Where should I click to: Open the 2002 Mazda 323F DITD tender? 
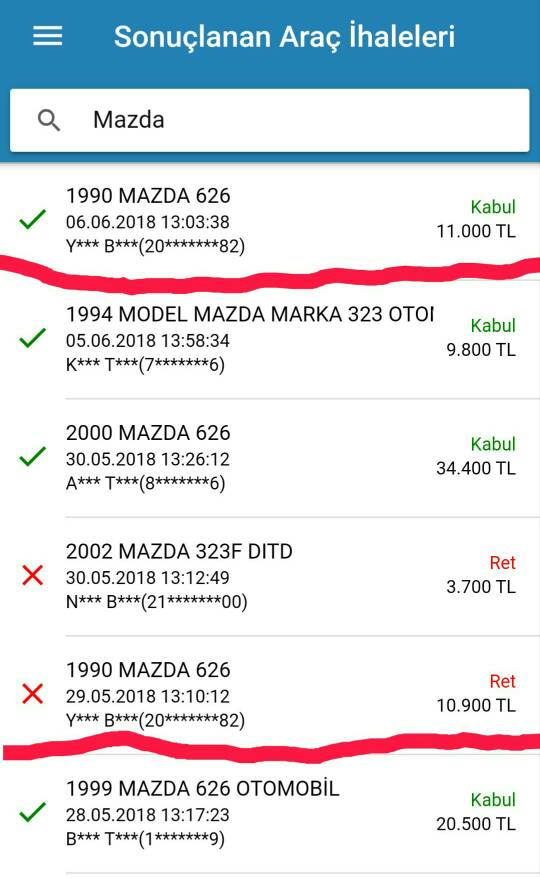269,577
